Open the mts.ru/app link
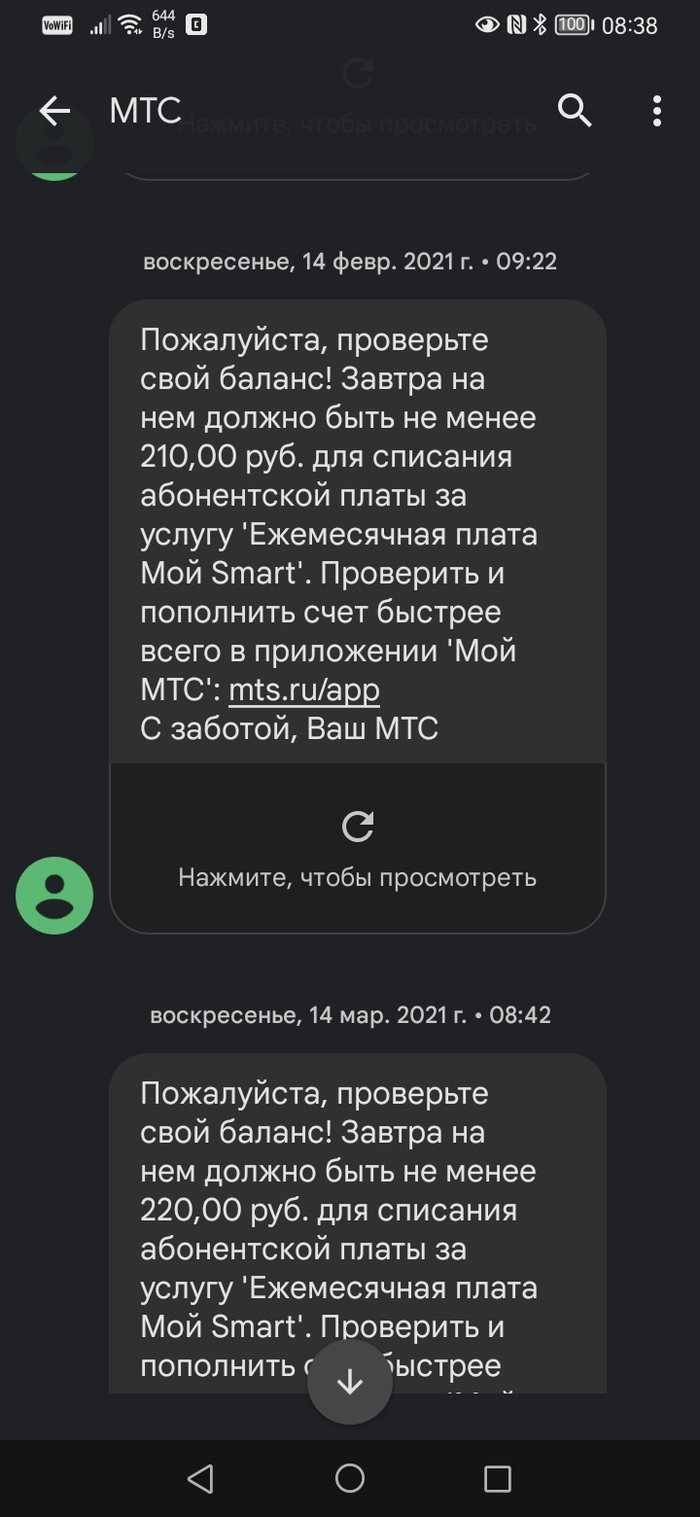Image resolution: width=700 pixels, height=1517 pixels. tap(304, 690)
